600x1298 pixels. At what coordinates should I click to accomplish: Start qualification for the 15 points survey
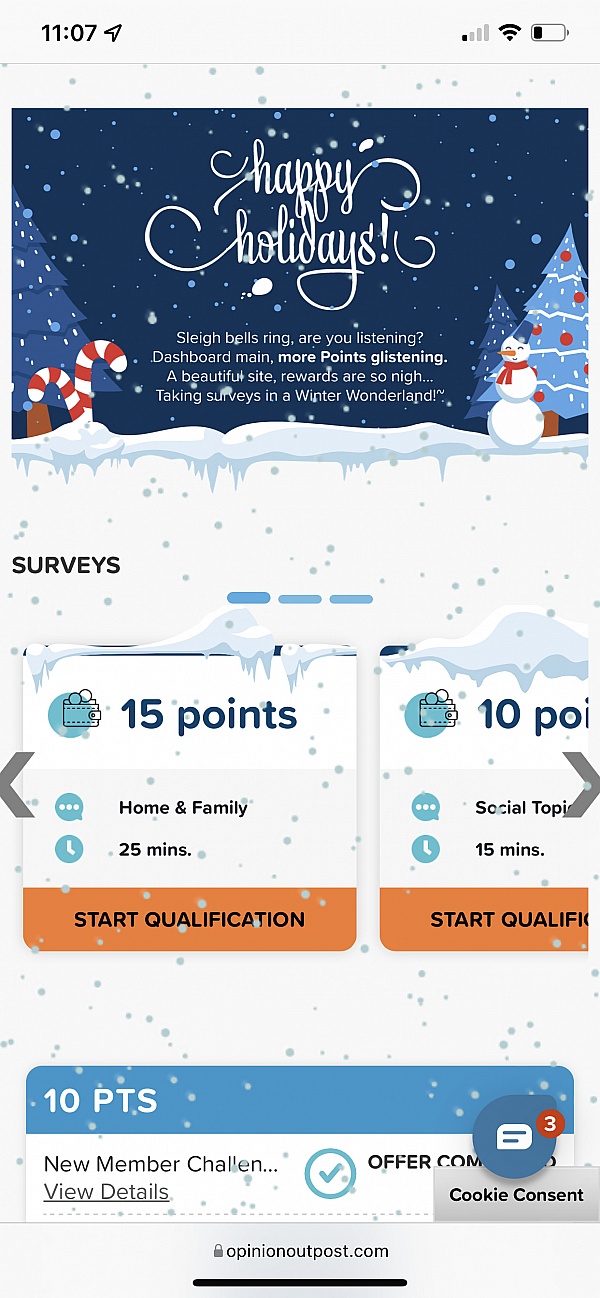pyautogui.click(x=189, y=919)
